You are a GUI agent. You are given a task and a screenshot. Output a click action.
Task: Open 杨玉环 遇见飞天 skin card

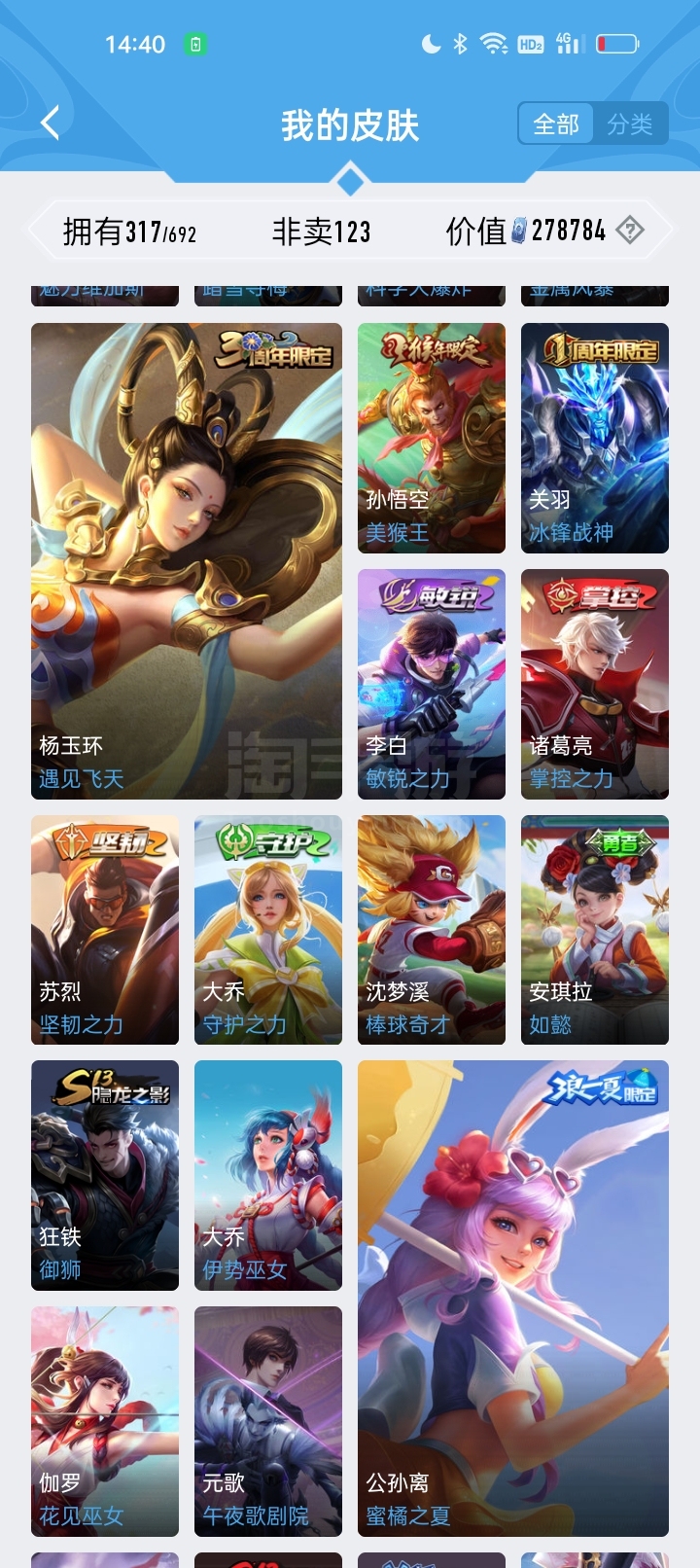(187, 561)
